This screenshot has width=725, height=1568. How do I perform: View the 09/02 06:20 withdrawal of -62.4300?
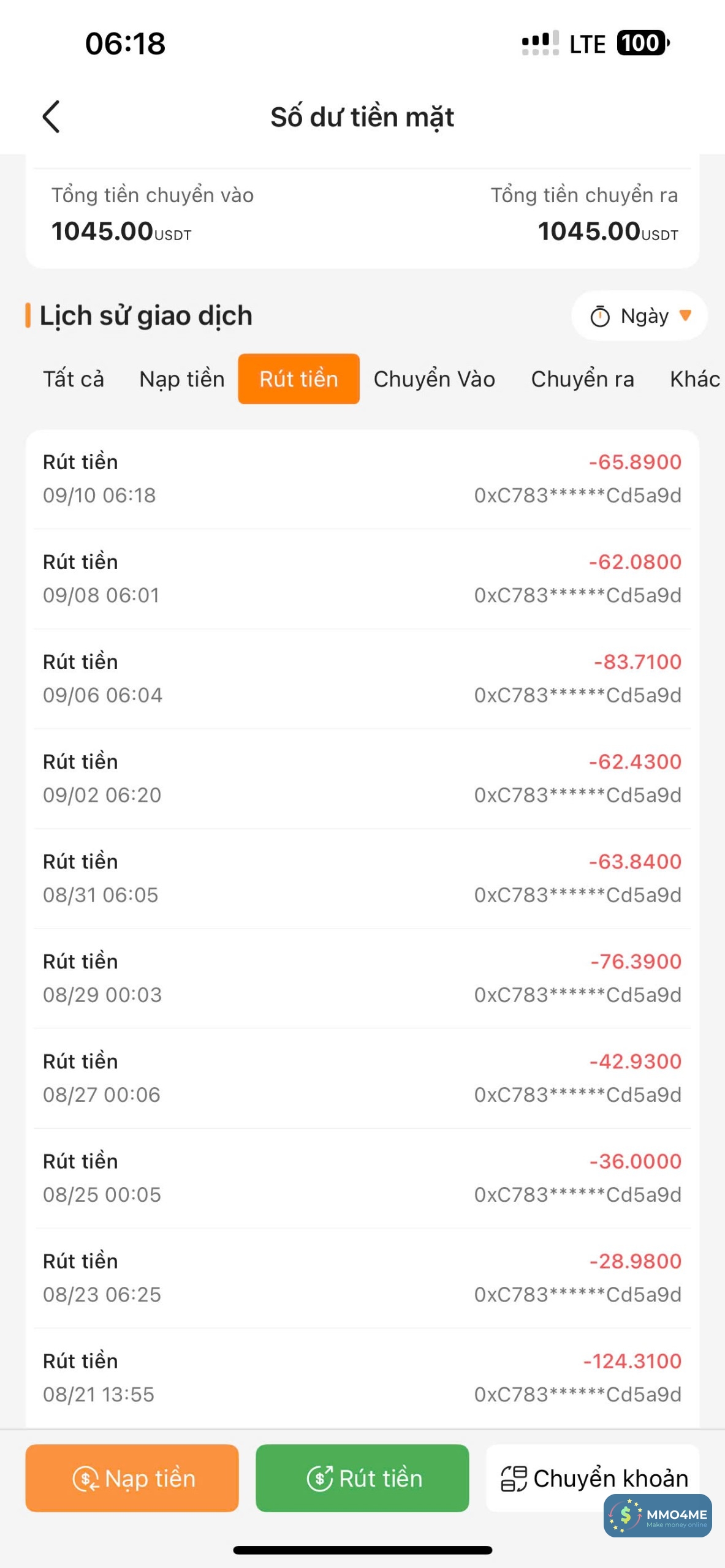362,778
